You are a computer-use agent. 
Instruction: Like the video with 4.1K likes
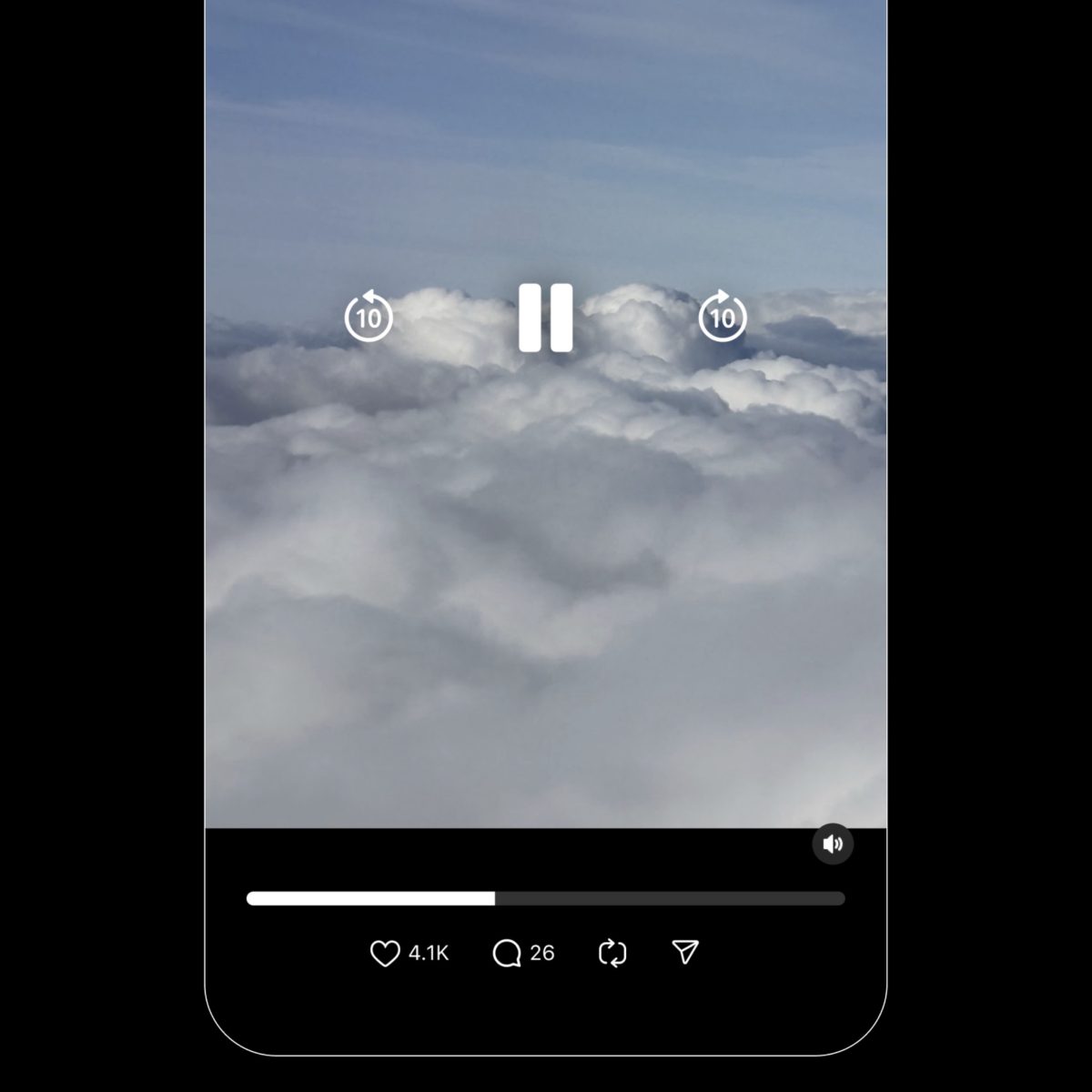[385, 953]
